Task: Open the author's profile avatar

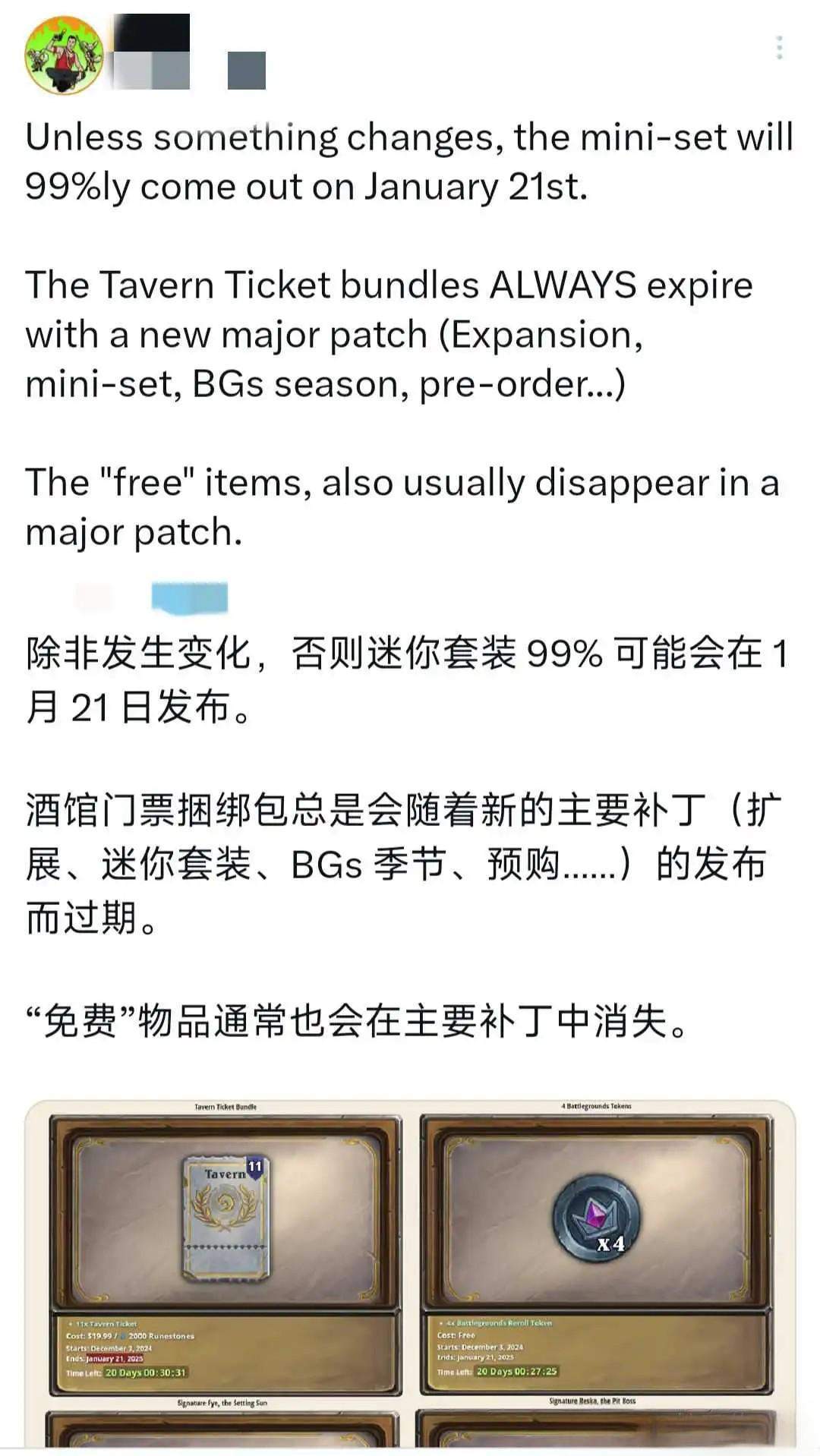Action: pos(64,55)
